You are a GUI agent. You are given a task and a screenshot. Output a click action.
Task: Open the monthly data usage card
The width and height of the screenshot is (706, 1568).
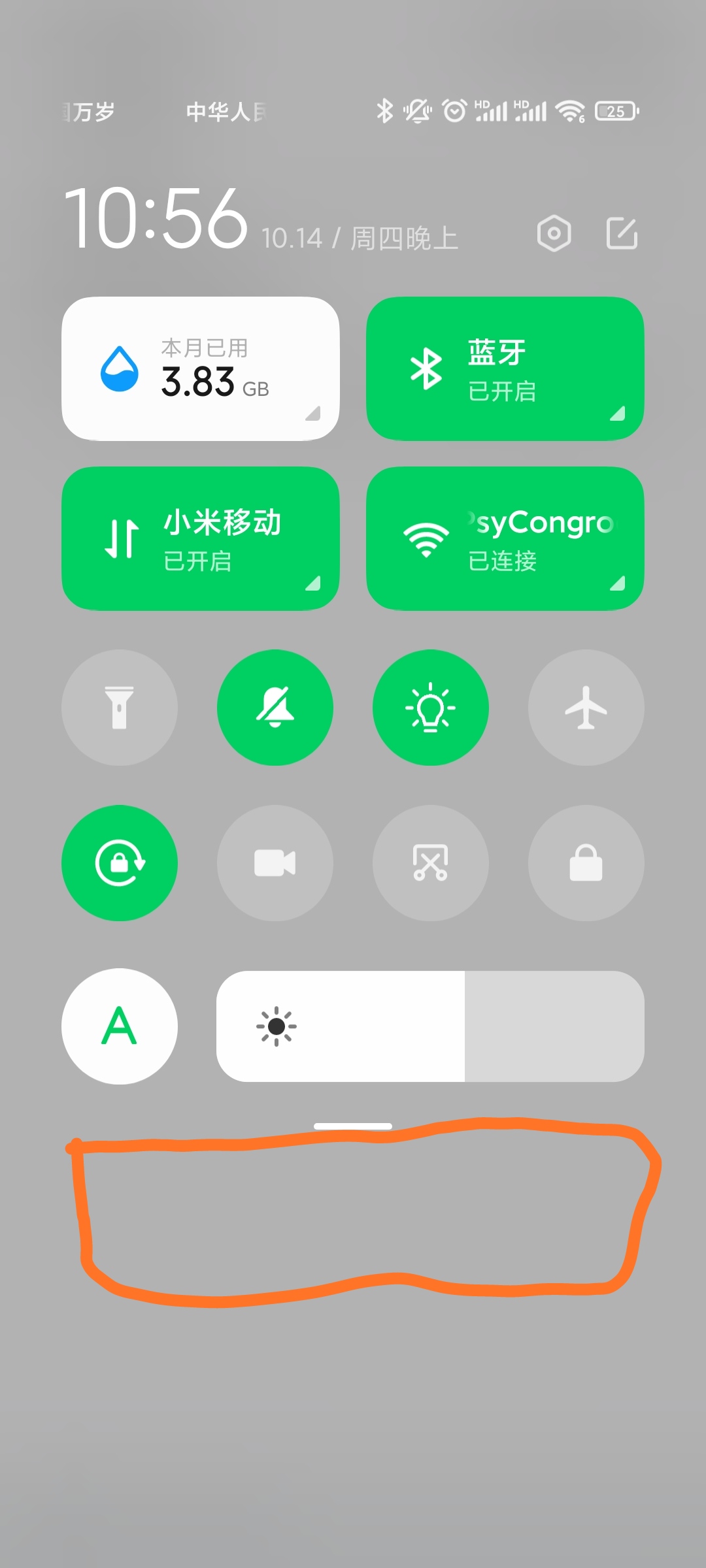[x=201, y=368]
